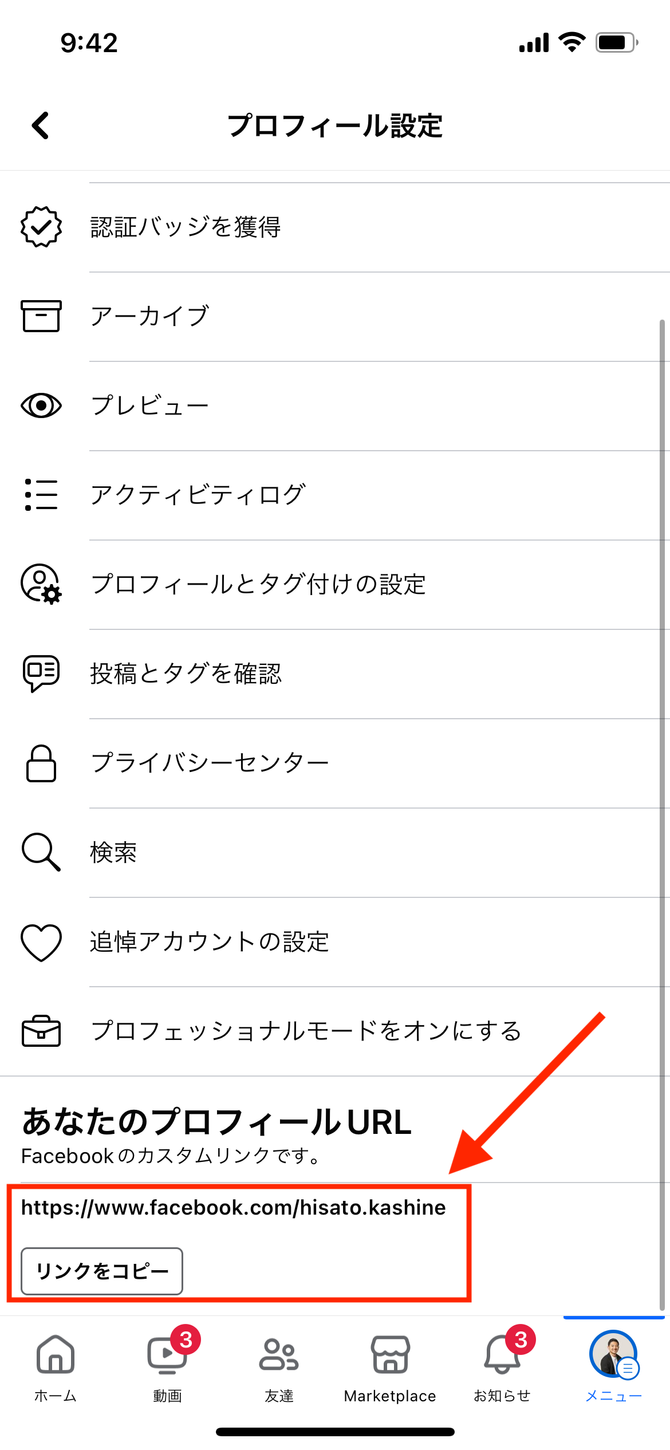Image resolution: width=670 pixels, height=1450 pixels.
Task: Select プレビュー to preview the profile
Action: [150, 406]
